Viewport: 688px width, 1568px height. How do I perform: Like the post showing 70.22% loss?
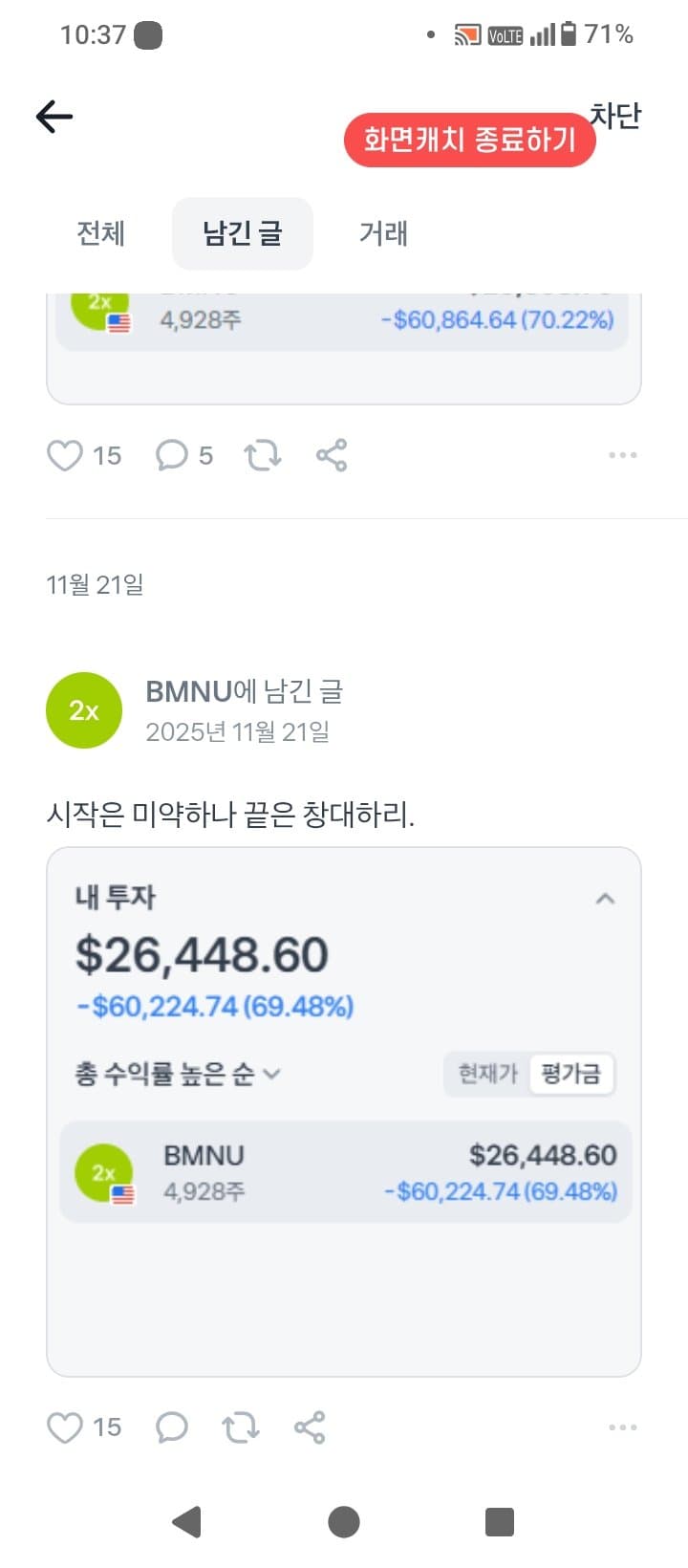pos(65,455)
